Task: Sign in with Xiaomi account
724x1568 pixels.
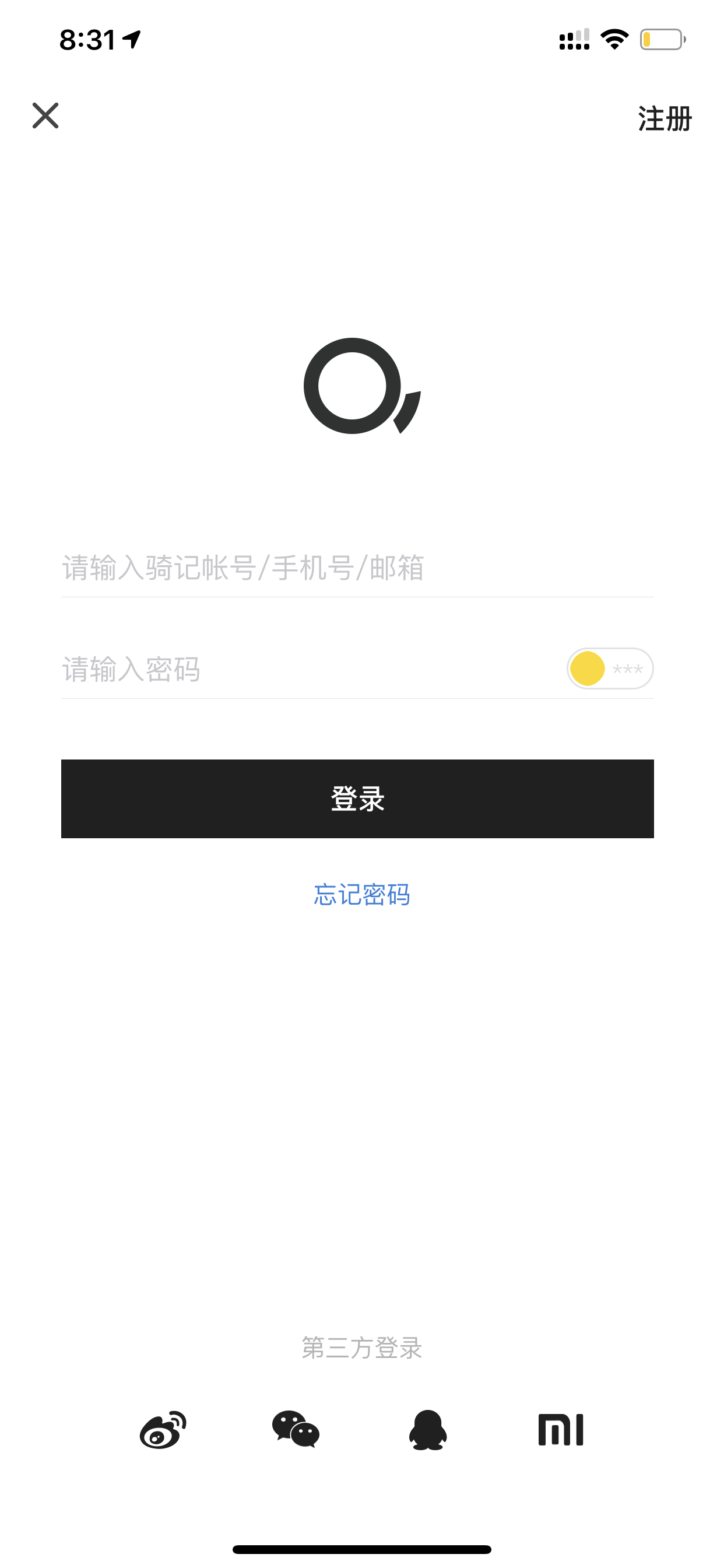Action: (561, 1430)
